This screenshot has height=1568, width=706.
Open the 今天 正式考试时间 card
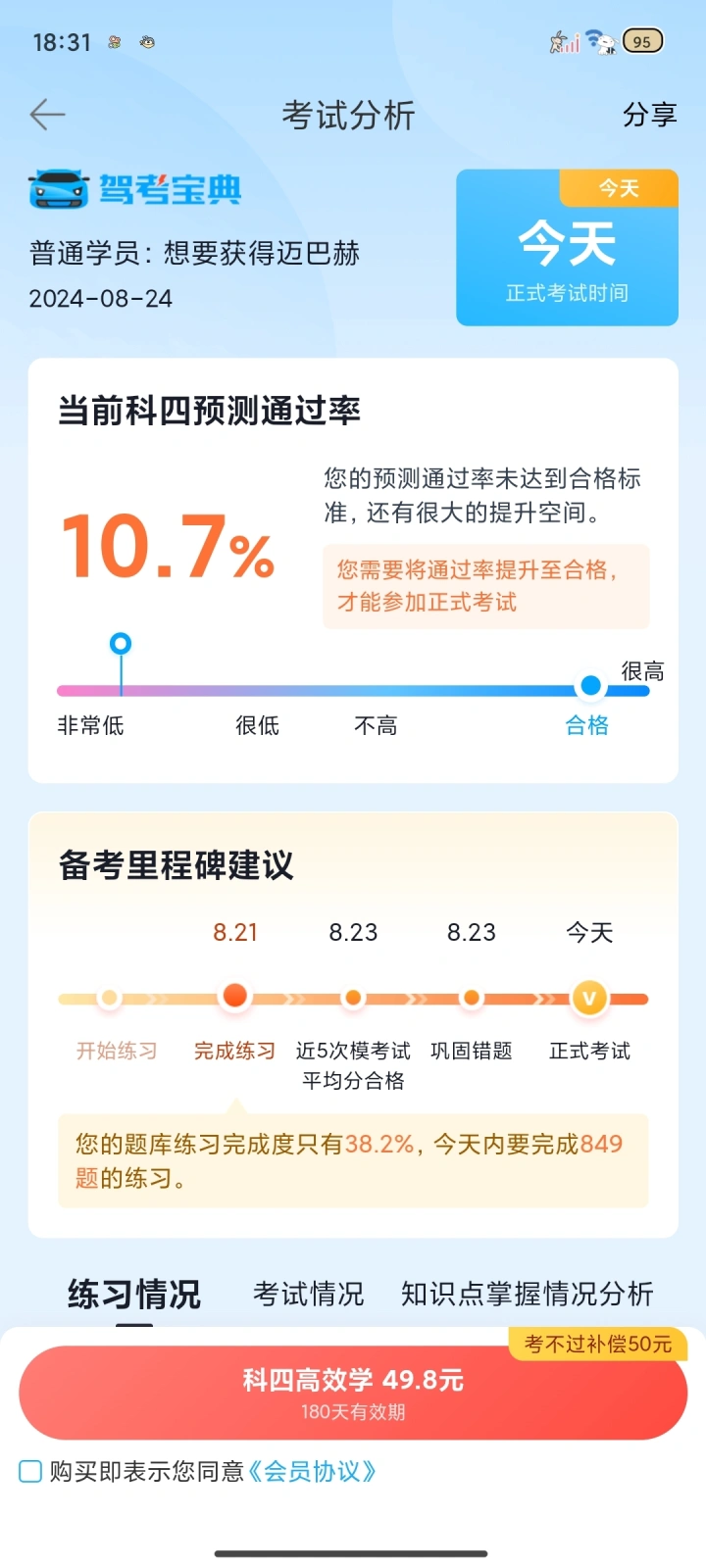567,247
